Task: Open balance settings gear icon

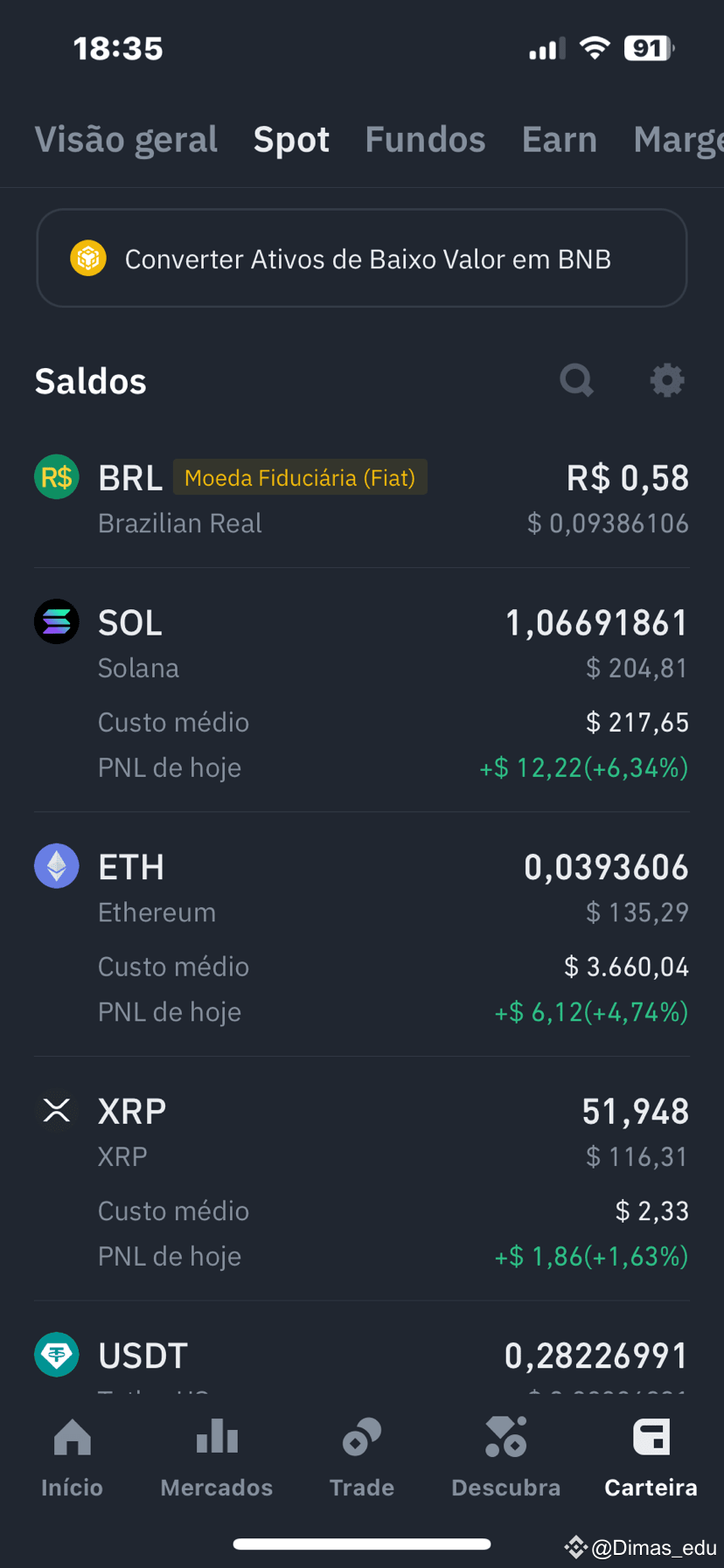Action: tap(667, 380)
